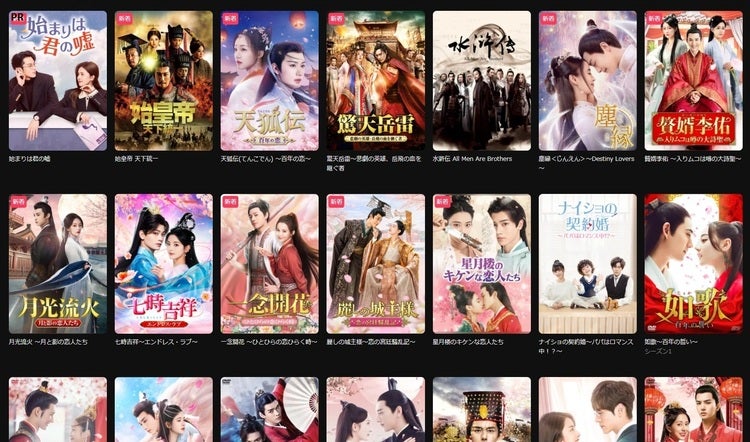
Task: Open 一念関花 drama tile
Action: coord(269,263)
